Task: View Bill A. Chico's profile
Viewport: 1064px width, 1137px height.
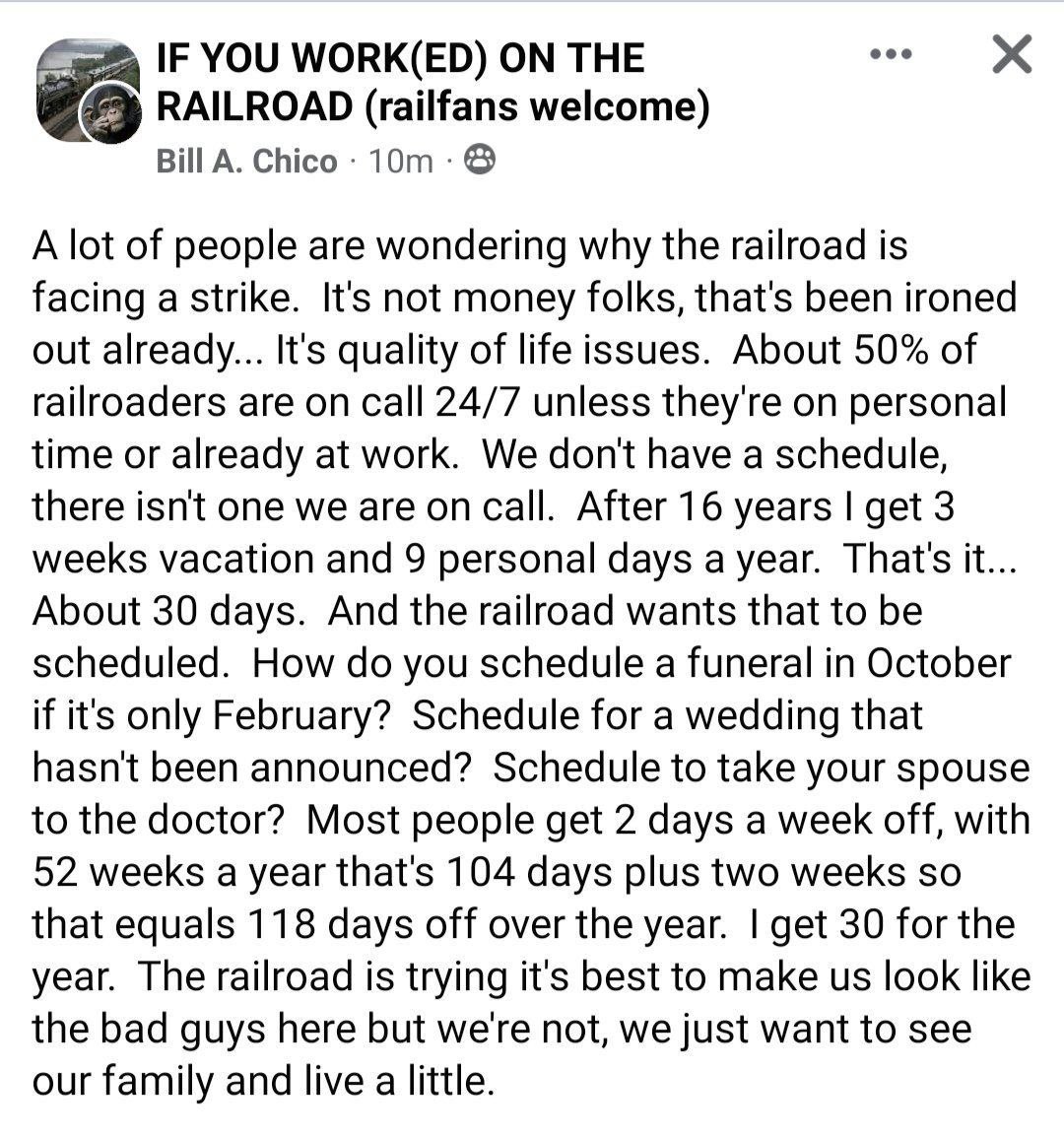Action: click(246, 161)
